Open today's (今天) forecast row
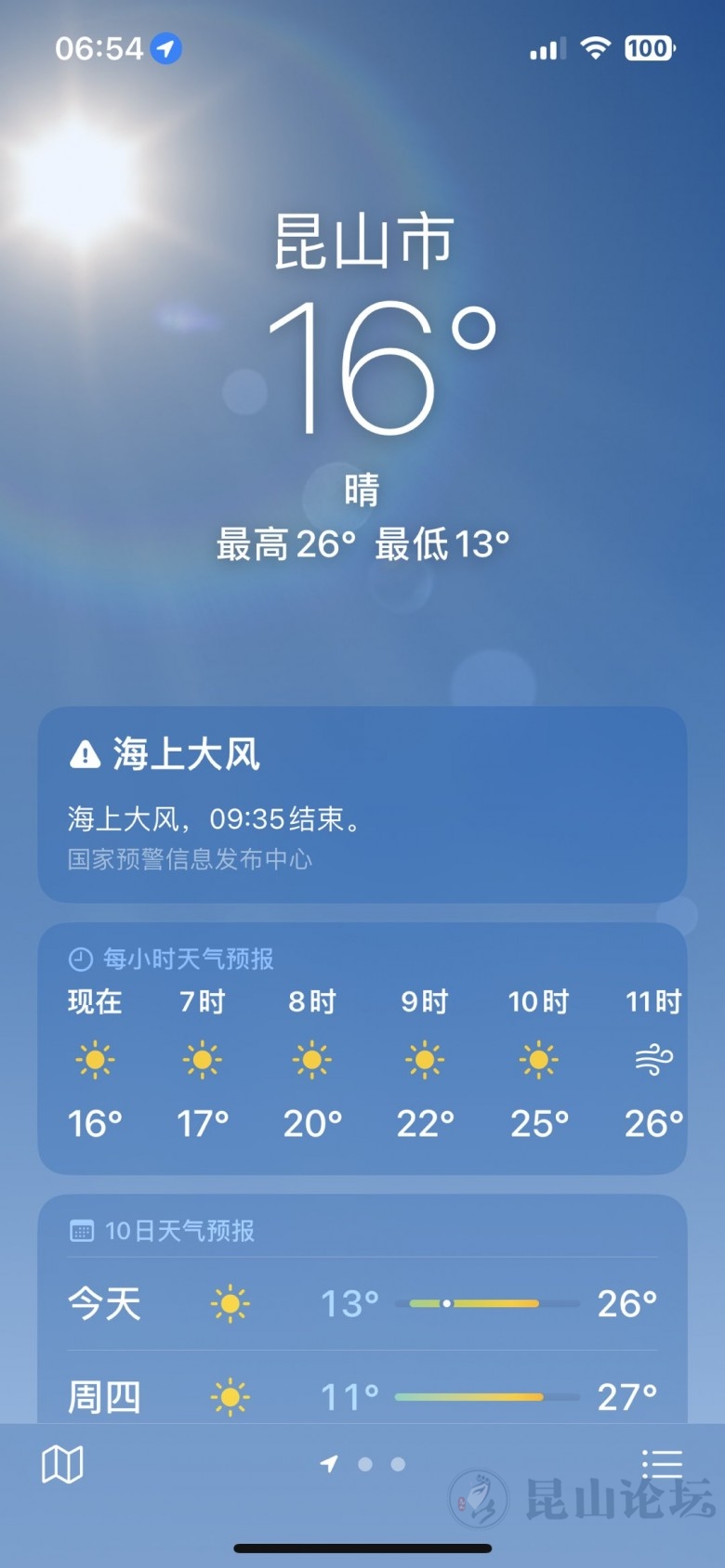725x1568 pixels. tap(362, 1303)
